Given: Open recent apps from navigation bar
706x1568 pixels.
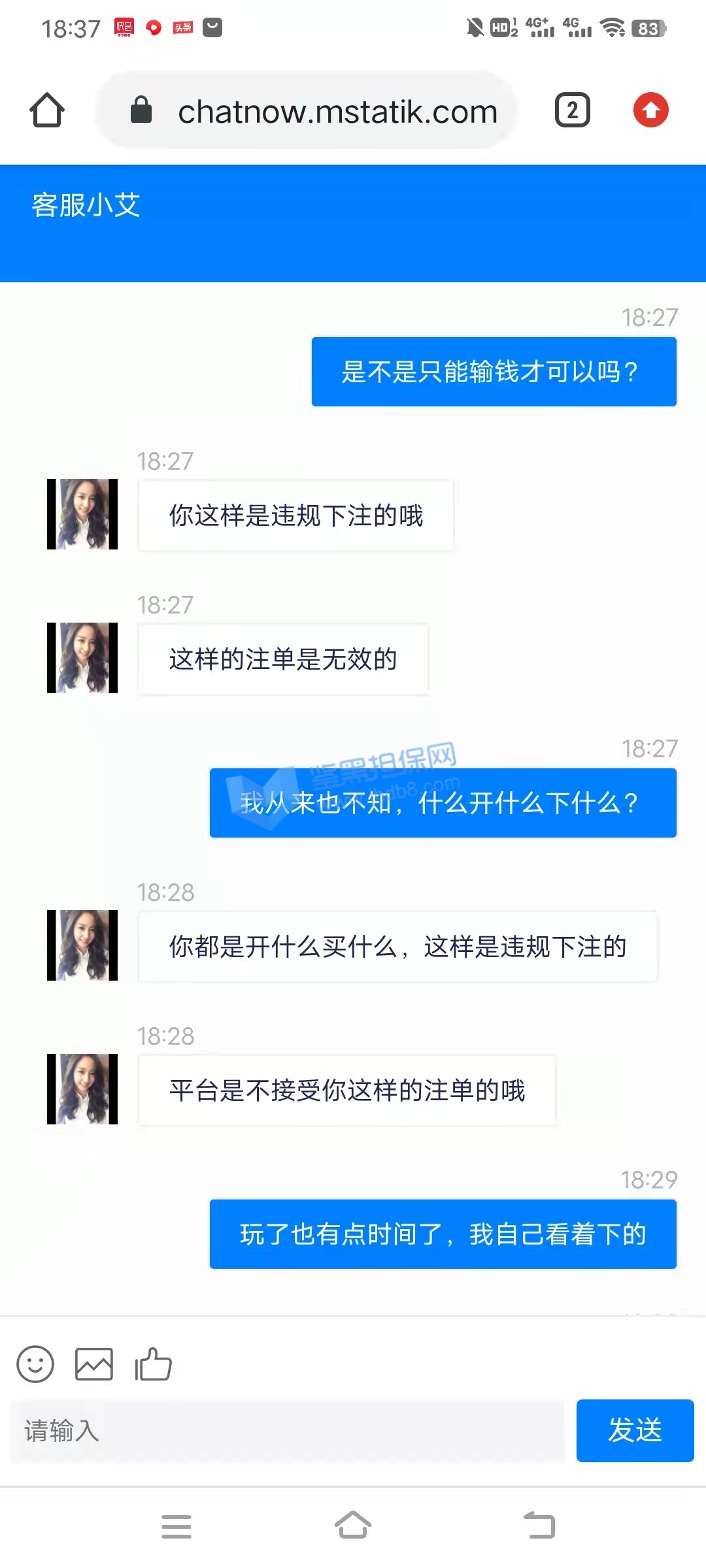Looking at the screenshot, I should pos(176,1526).
